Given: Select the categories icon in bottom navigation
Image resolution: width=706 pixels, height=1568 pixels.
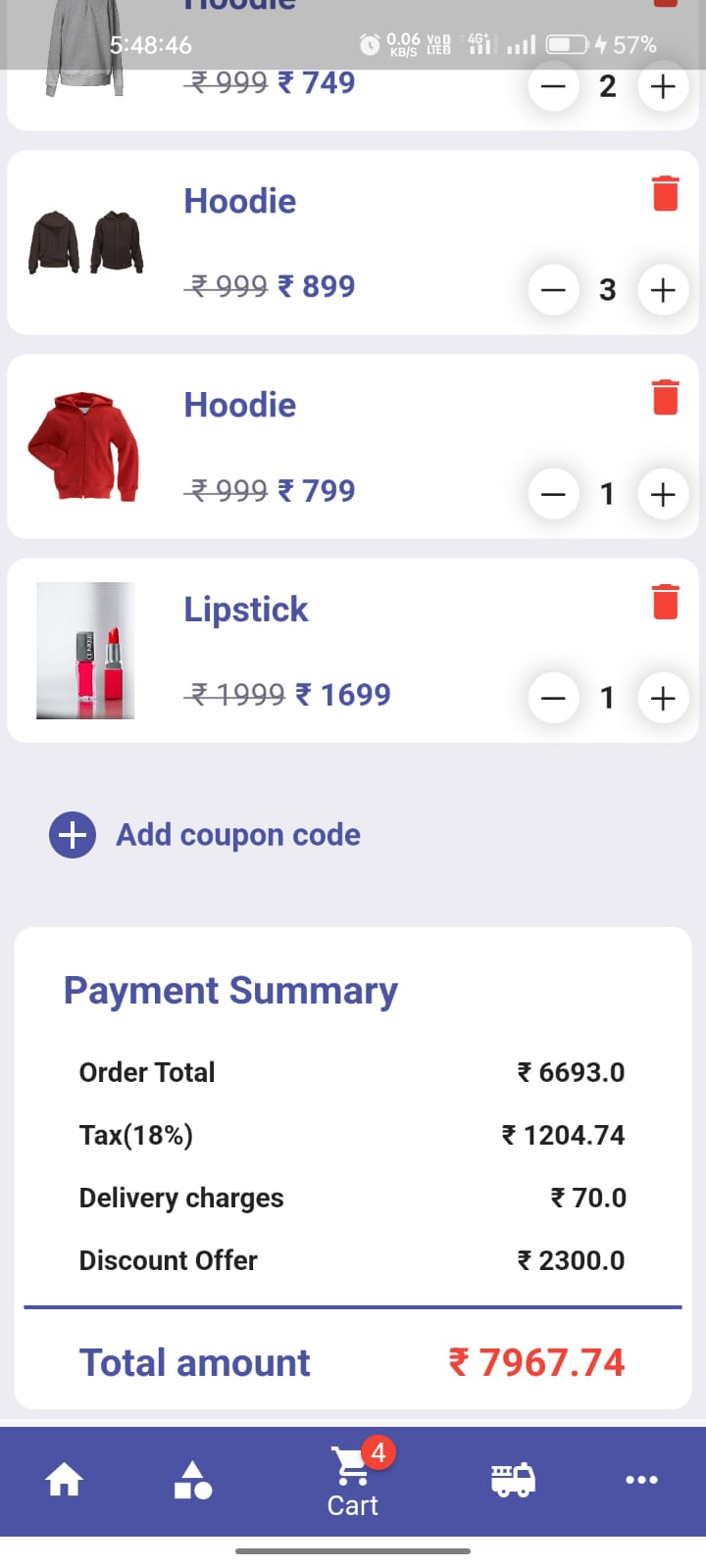Looking at the screenshot, I should (192, 1480).
